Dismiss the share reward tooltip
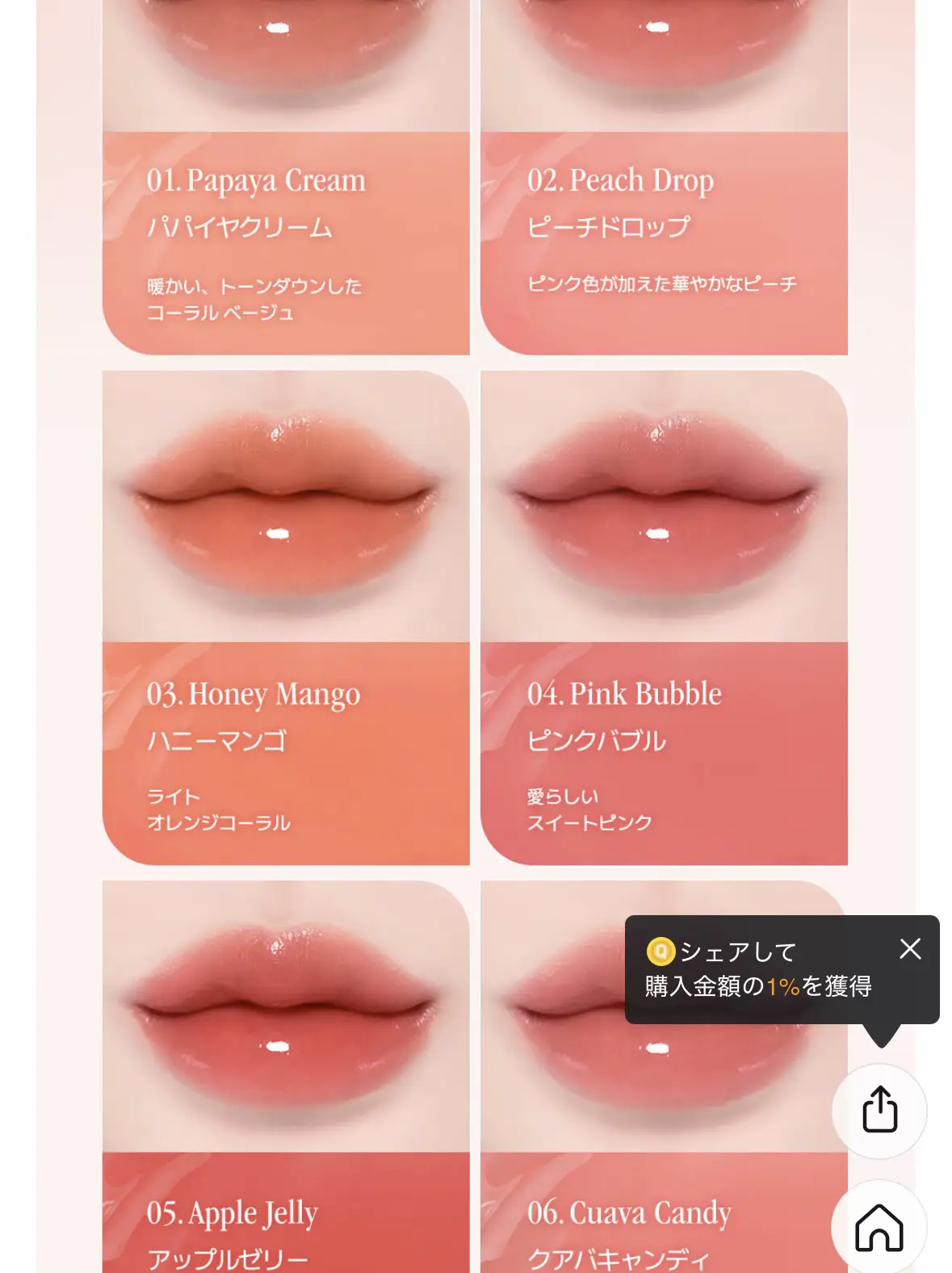This screenshot has width=952, height=1273. coord(910,948)
